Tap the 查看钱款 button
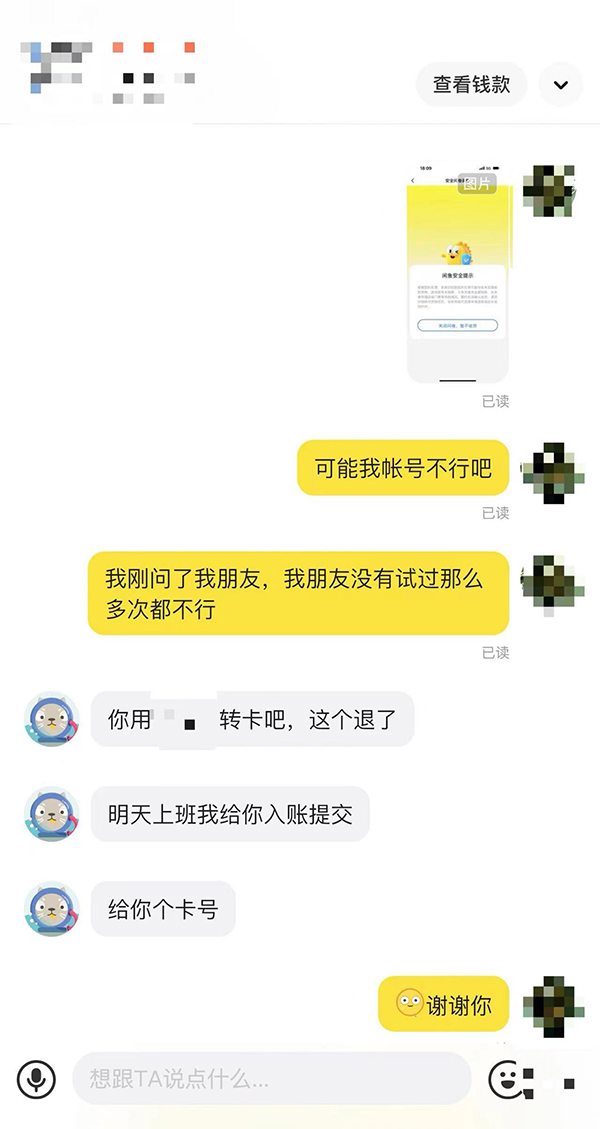 pos(471,85)
